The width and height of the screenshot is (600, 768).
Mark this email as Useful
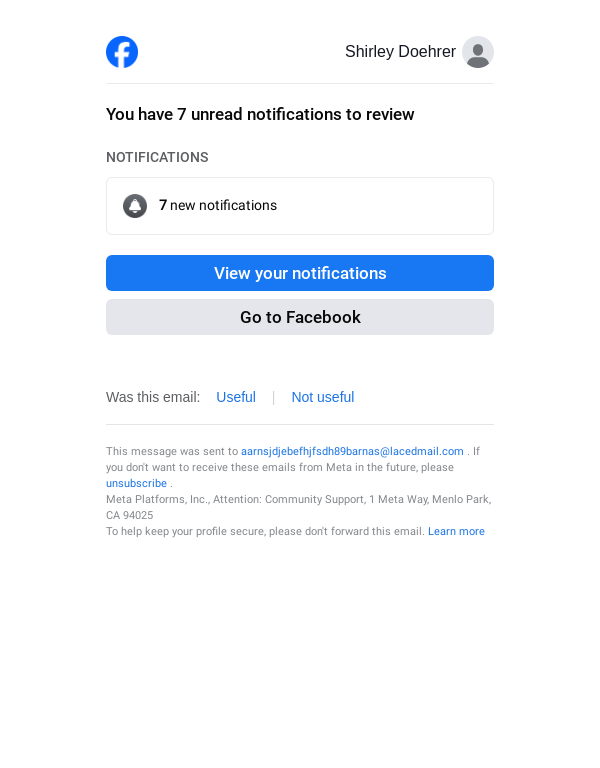coord(236,397)
